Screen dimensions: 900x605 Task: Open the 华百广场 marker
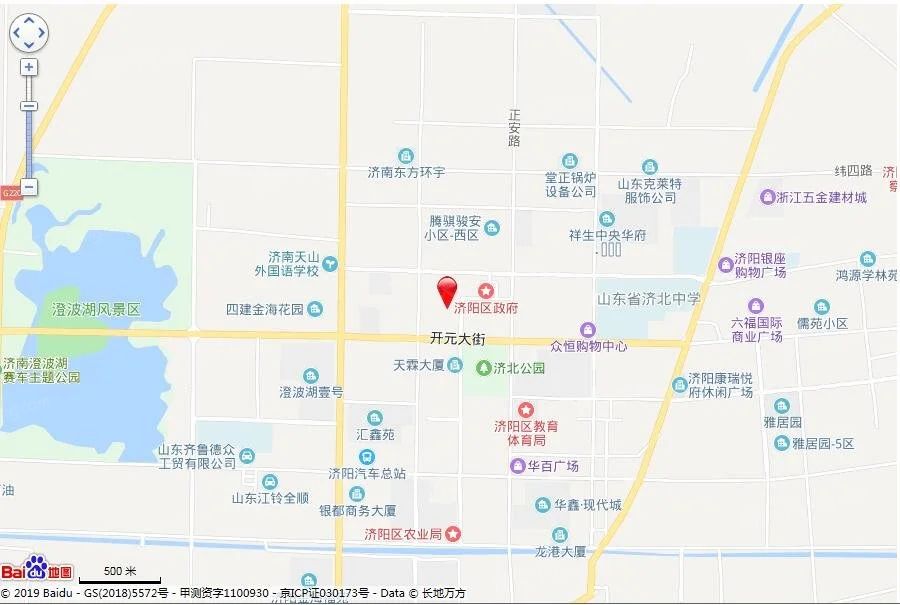point(517,466)
